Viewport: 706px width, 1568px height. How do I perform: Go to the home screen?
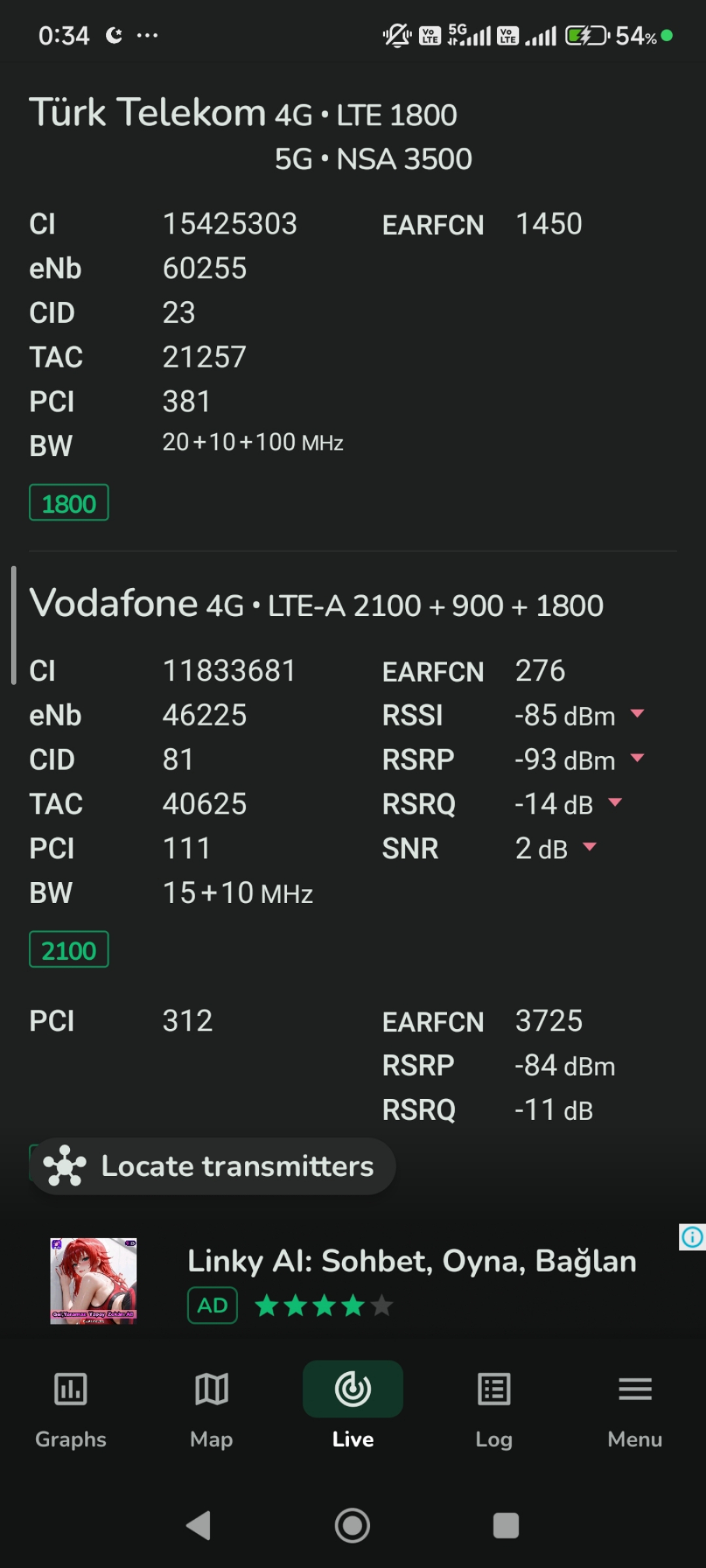(353, 1526)
